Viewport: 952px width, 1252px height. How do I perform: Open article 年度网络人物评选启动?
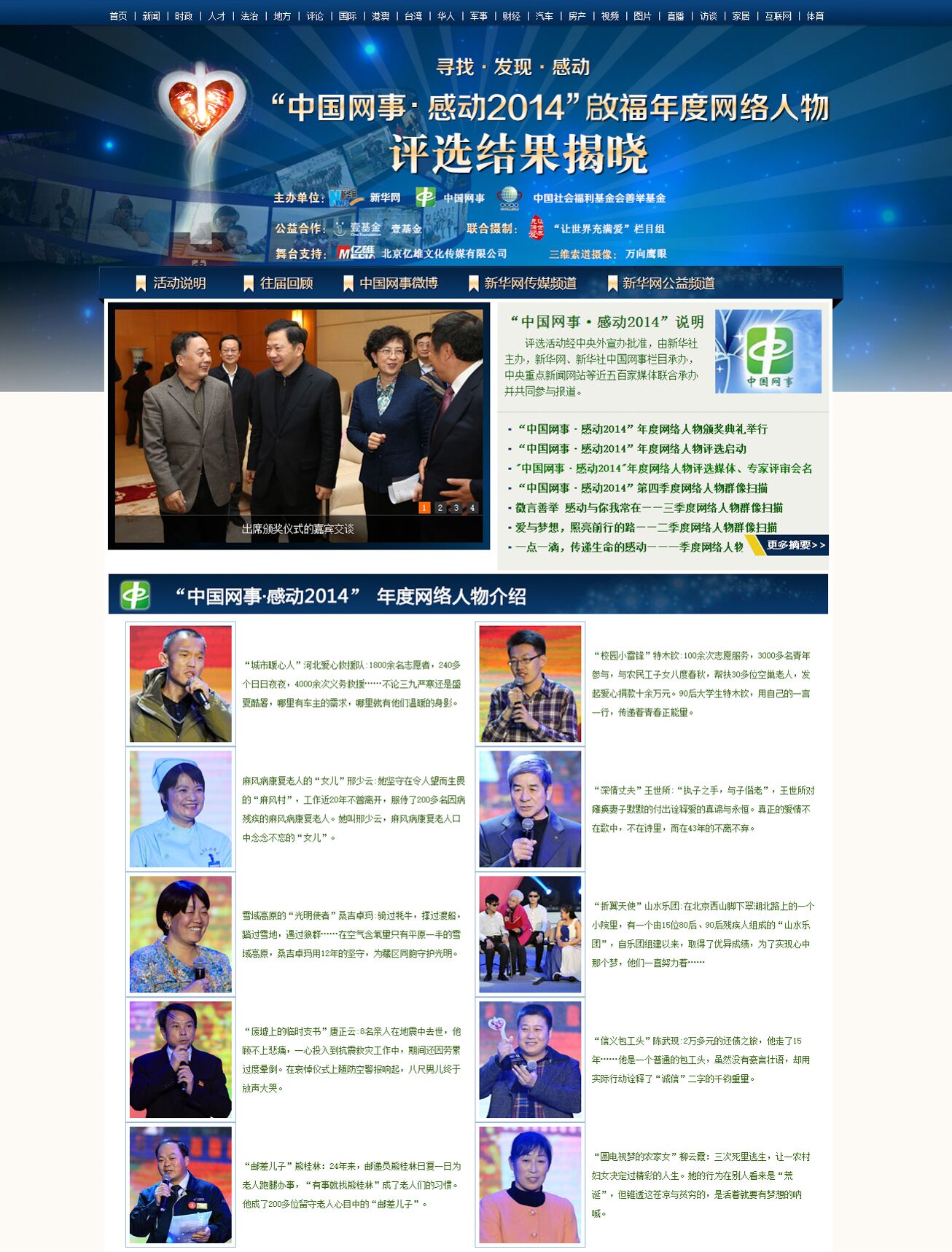coord(632,449)
